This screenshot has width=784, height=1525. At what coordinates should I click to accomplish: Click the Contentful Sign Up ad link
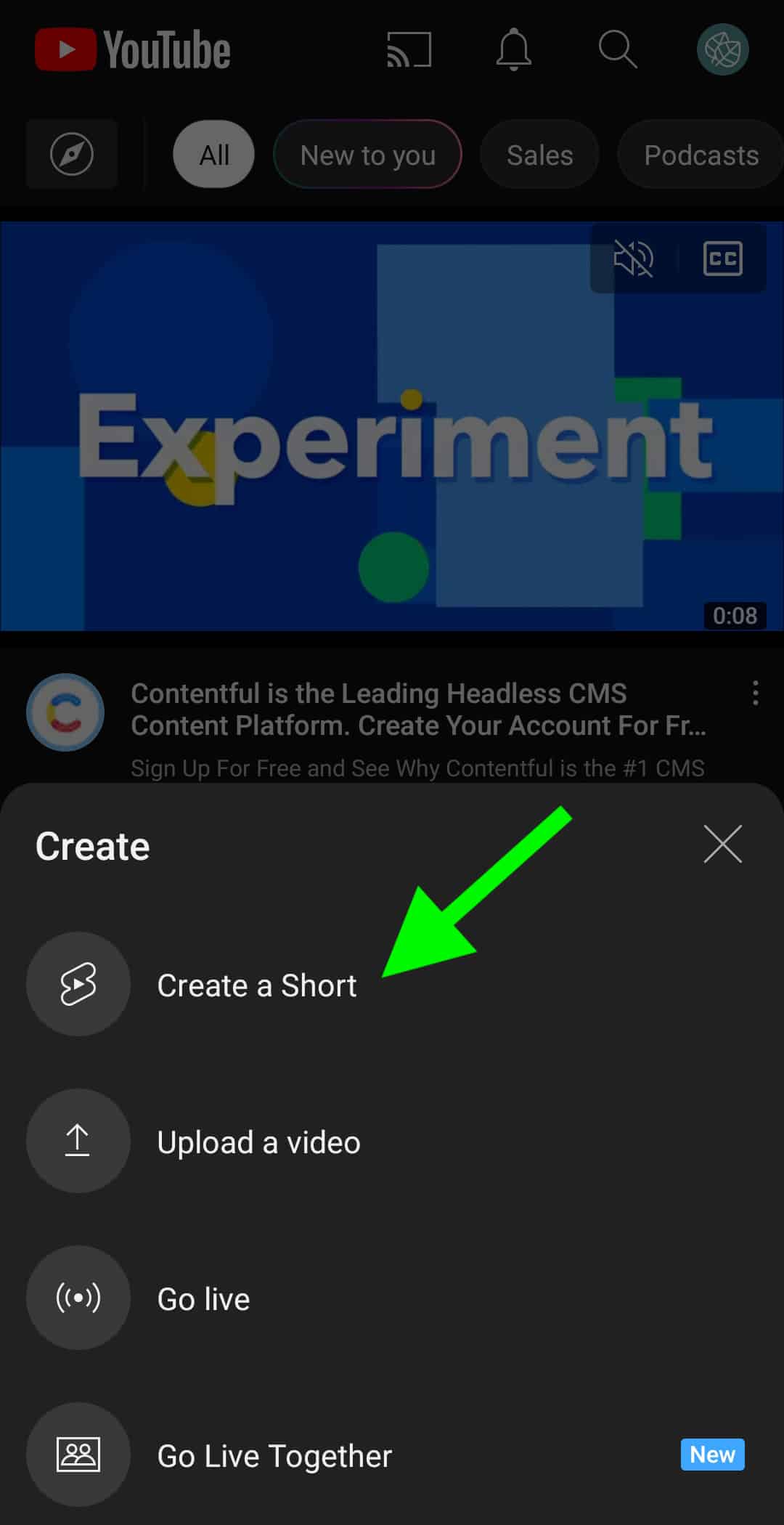tap(418, 768)
